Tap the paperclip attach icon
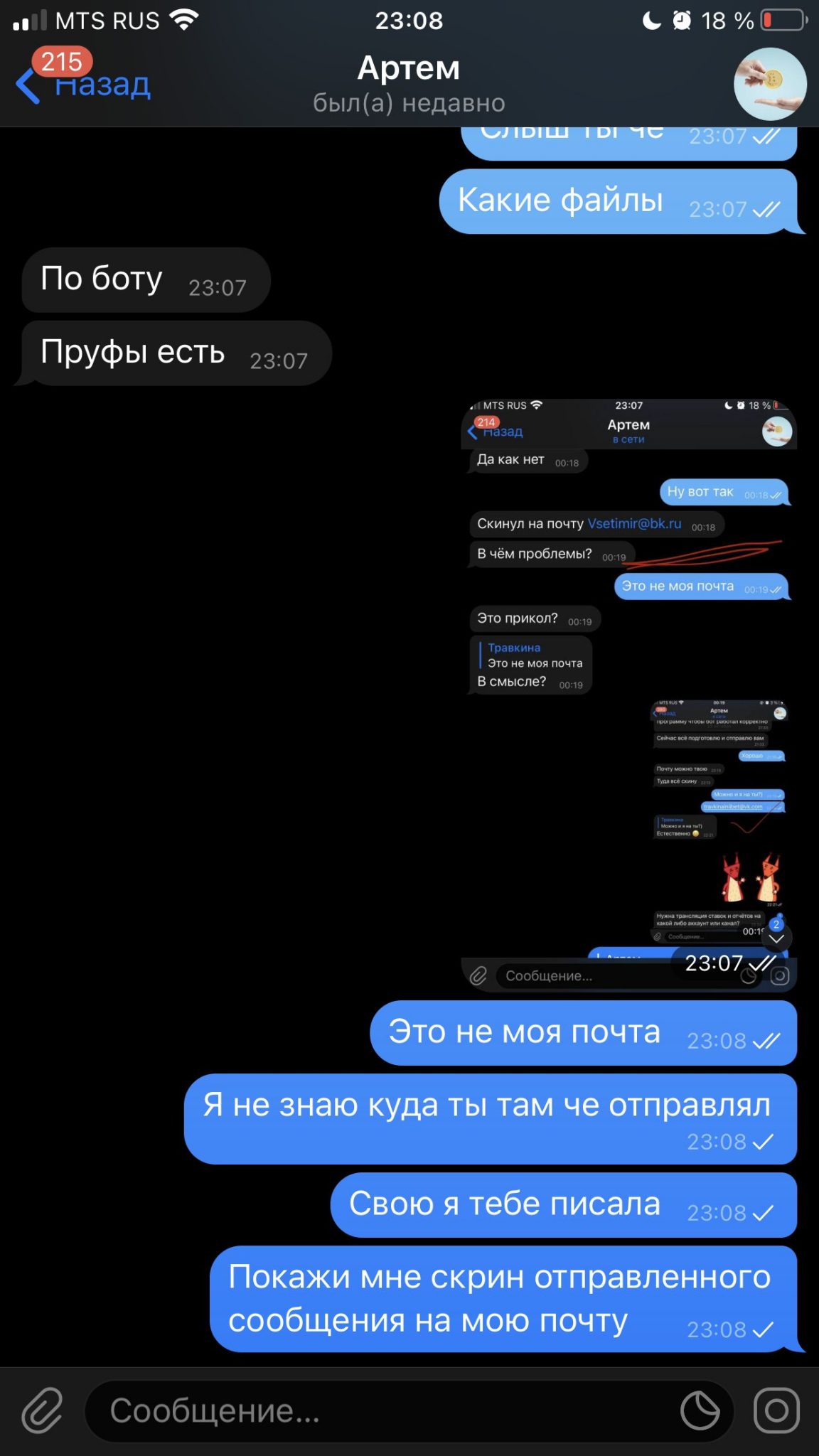Viewport: 819px width, 1456px height. pos(42,1410)
